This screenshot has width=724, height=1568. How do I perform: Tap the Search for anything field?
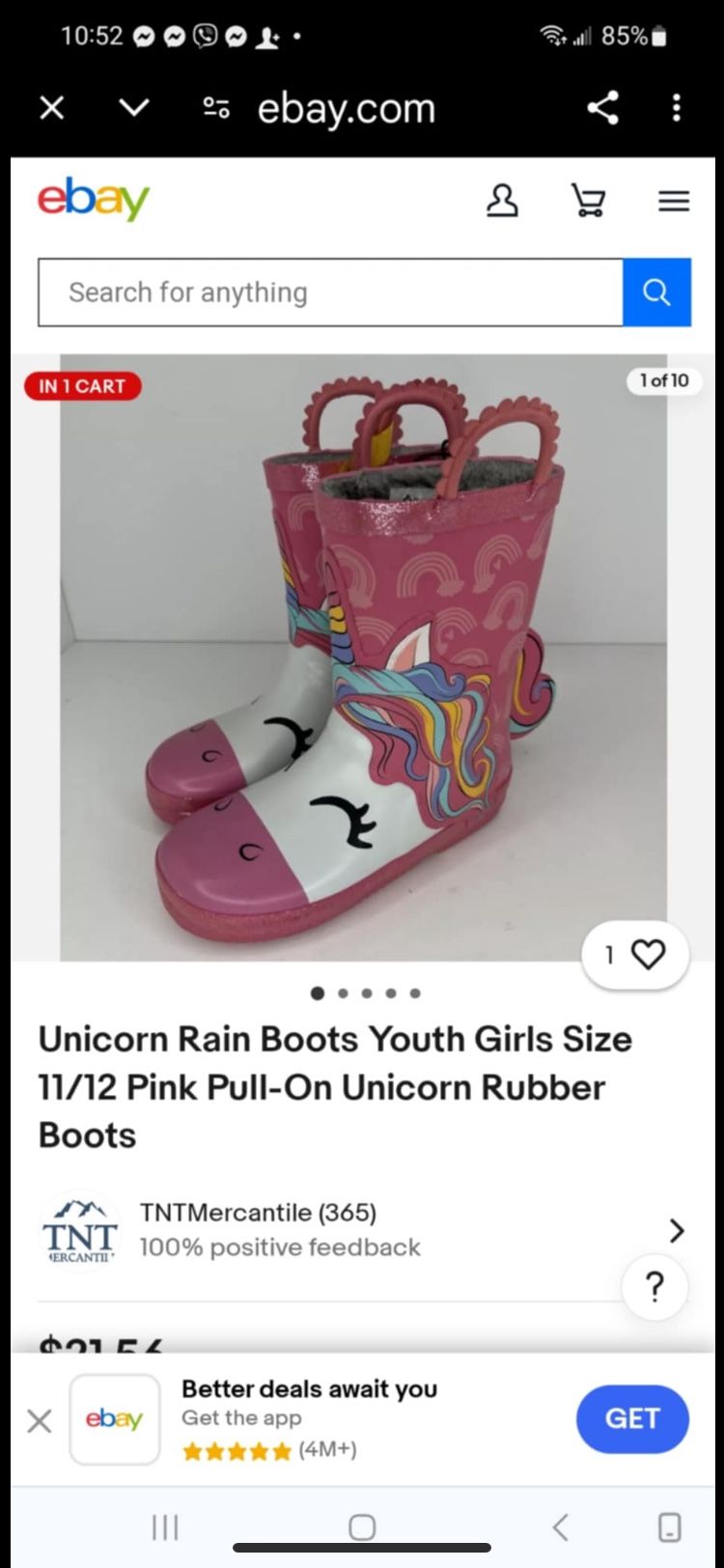pos(330,293)
